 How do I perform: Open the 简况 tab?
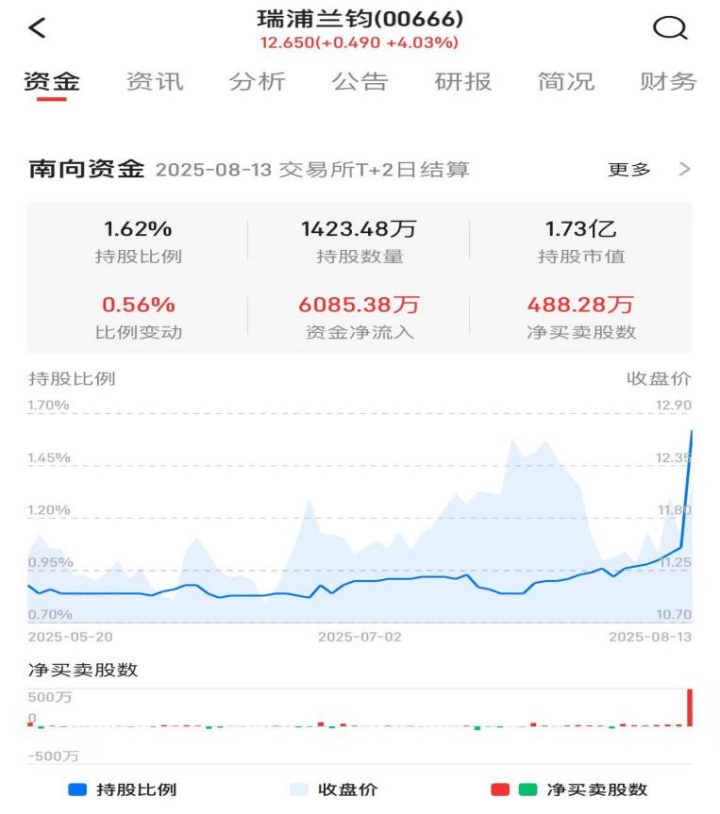click(x=566, y=82)
